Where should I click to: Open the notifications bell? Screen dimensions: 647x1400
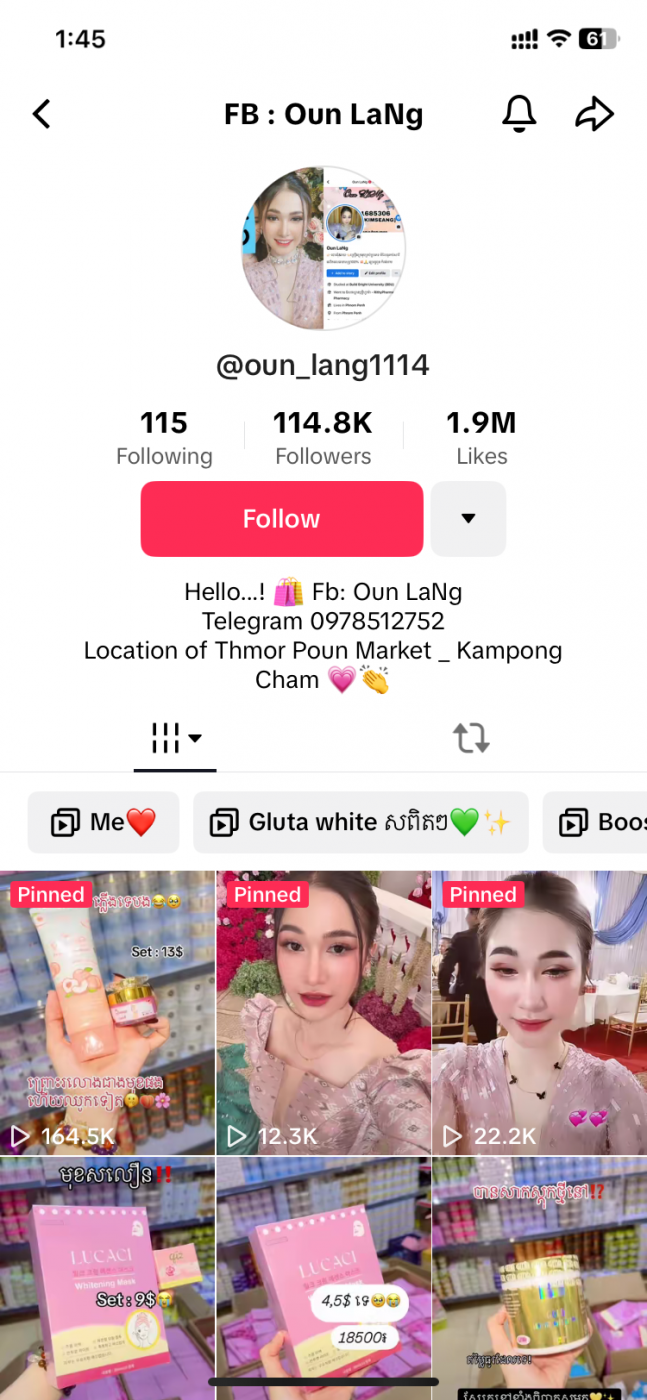tap(519, 114)
